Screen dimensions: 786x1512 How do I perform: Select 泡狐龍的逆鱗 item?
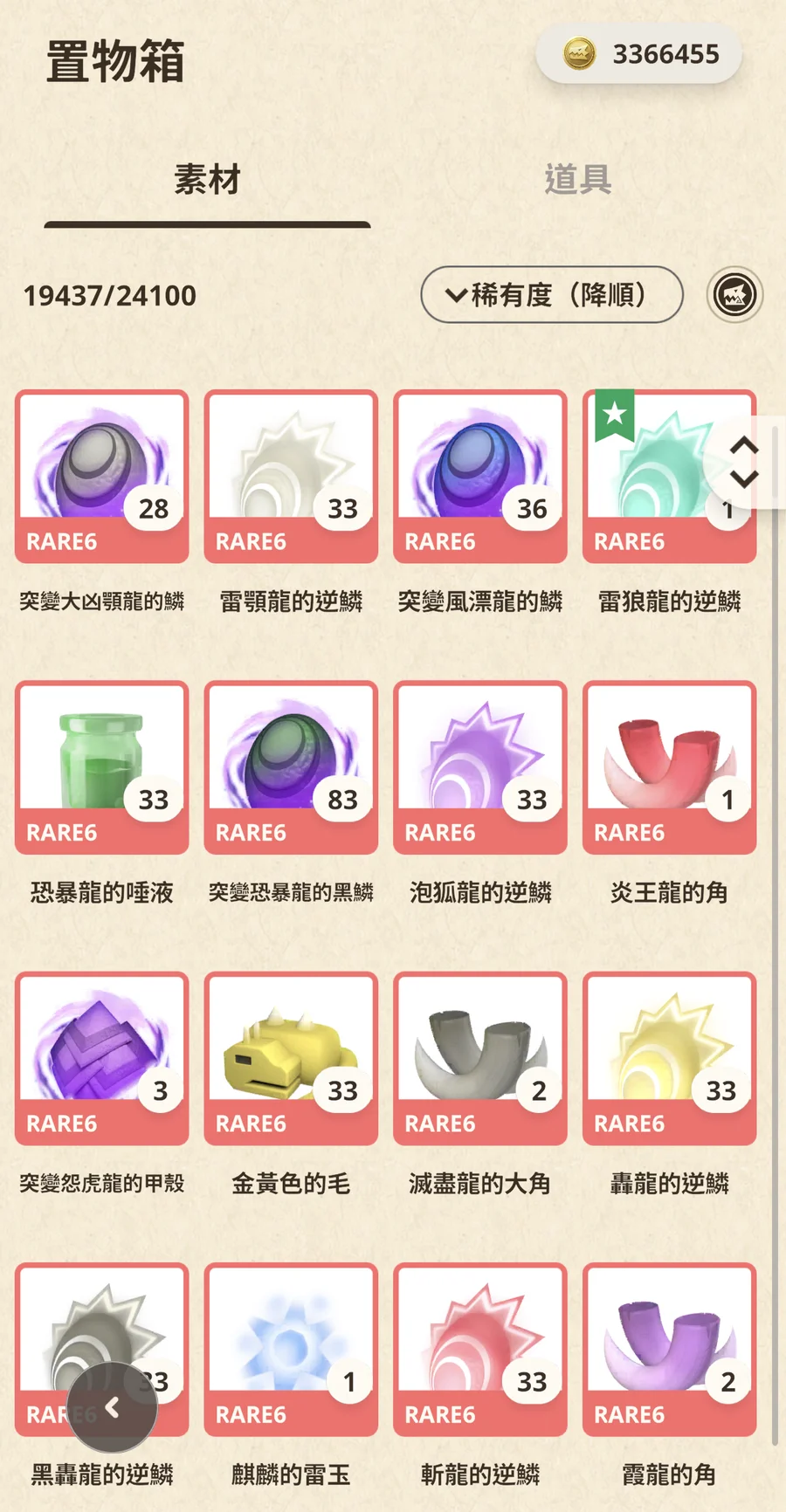point(480,767)
